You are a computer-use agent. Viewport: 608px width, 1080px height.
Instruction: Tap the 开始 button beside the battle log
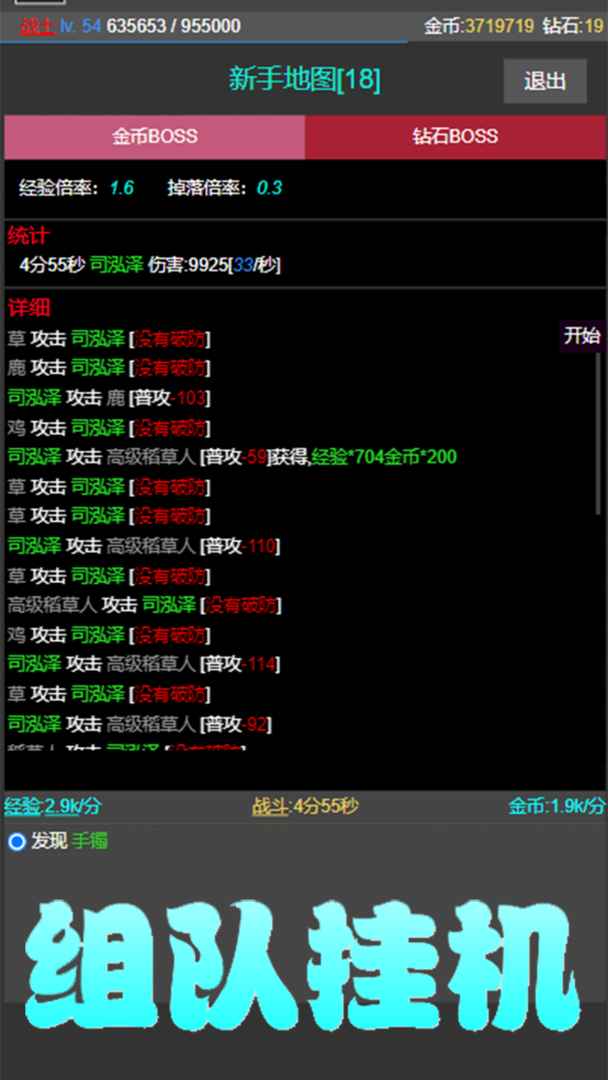(x=582, y=336)
